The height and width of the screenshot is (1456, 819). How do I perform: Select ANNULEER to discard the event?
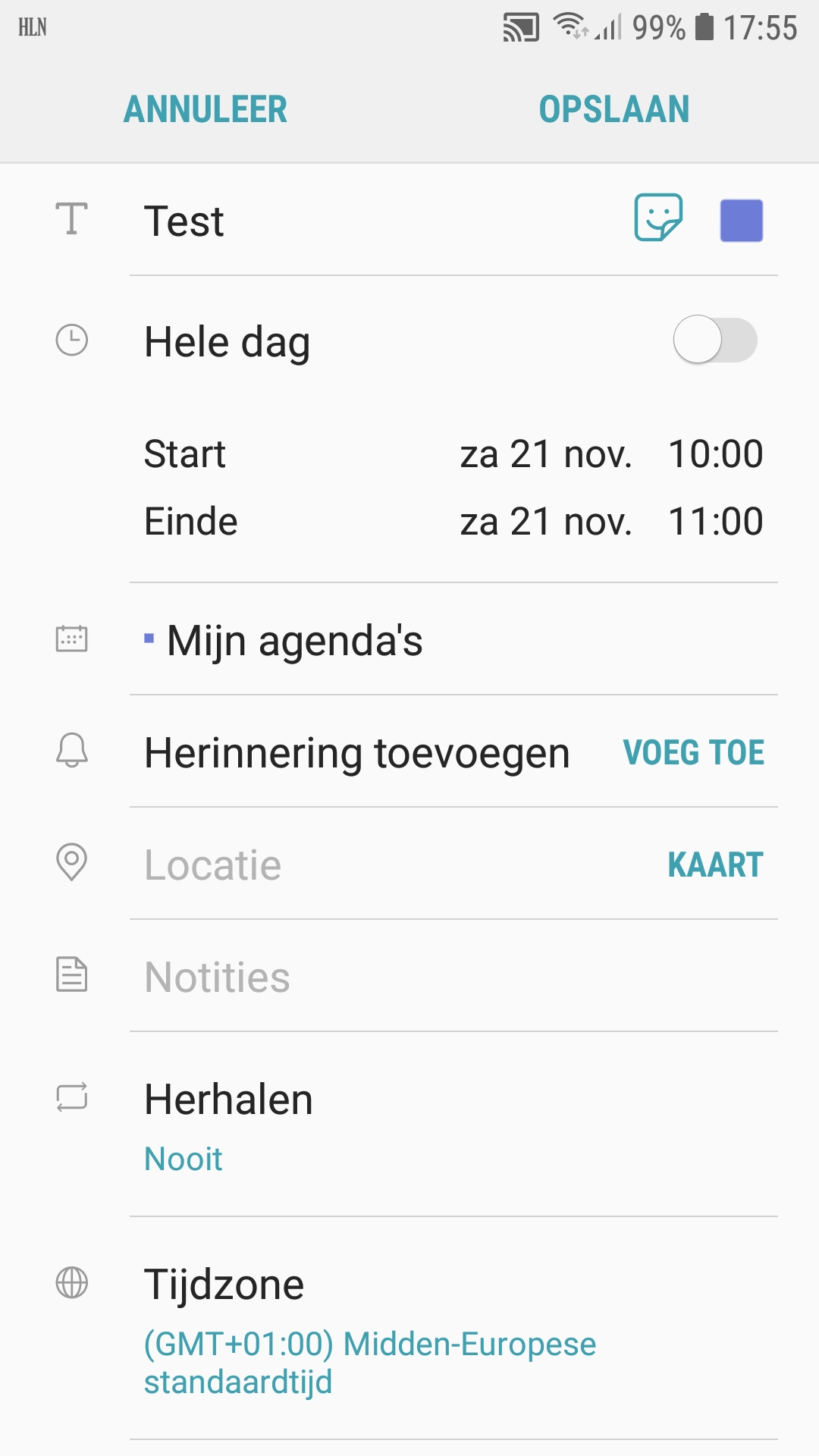point(206,109)
